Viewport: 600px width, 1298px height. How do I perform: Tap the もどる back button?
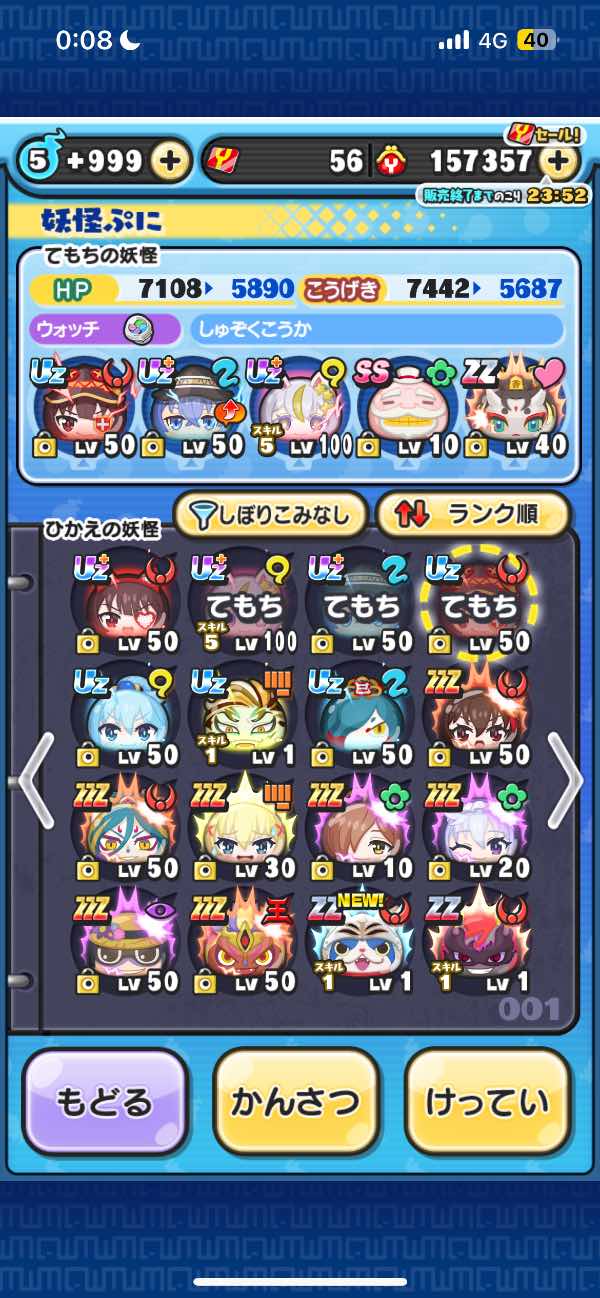(105, 1102)
